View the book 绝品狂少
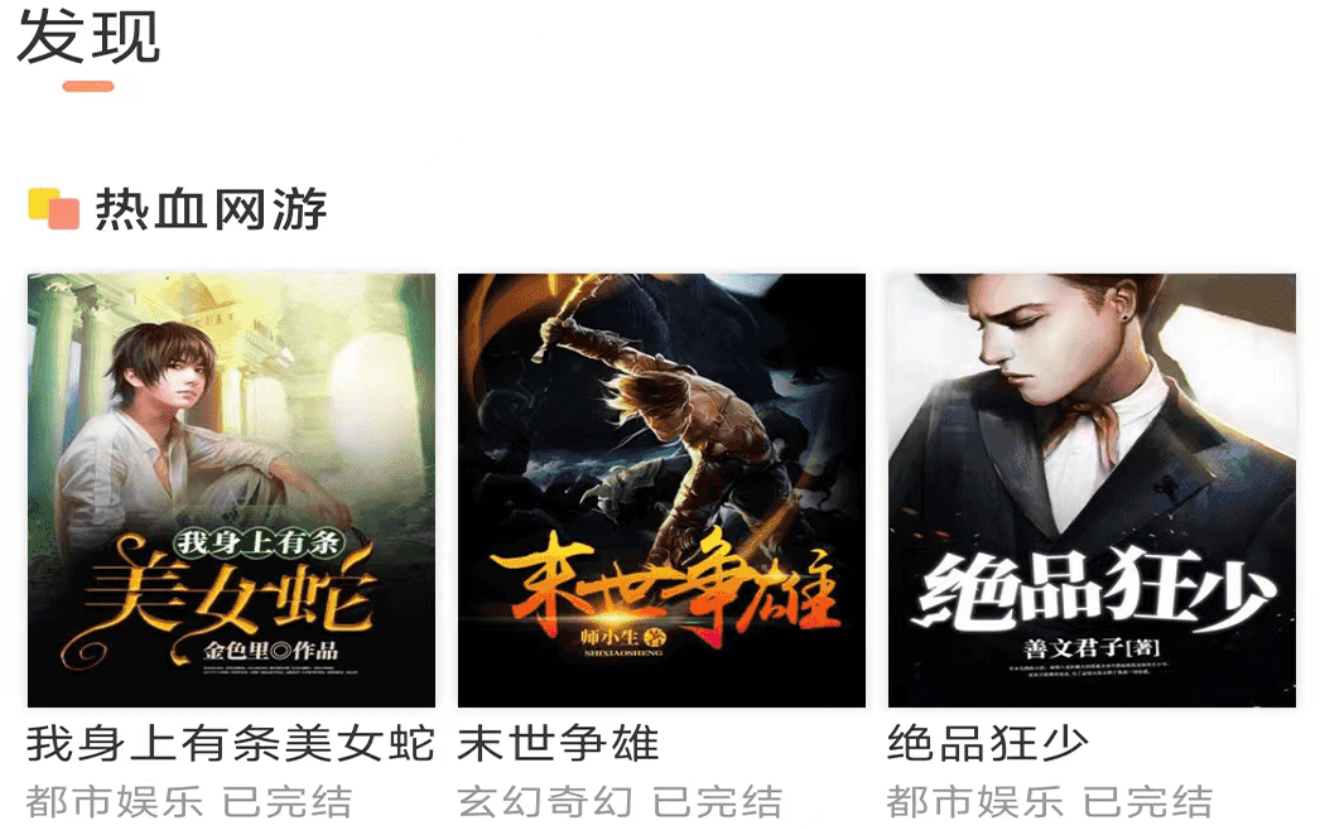Screen dimensions: 1324x829 [1091, 490]
